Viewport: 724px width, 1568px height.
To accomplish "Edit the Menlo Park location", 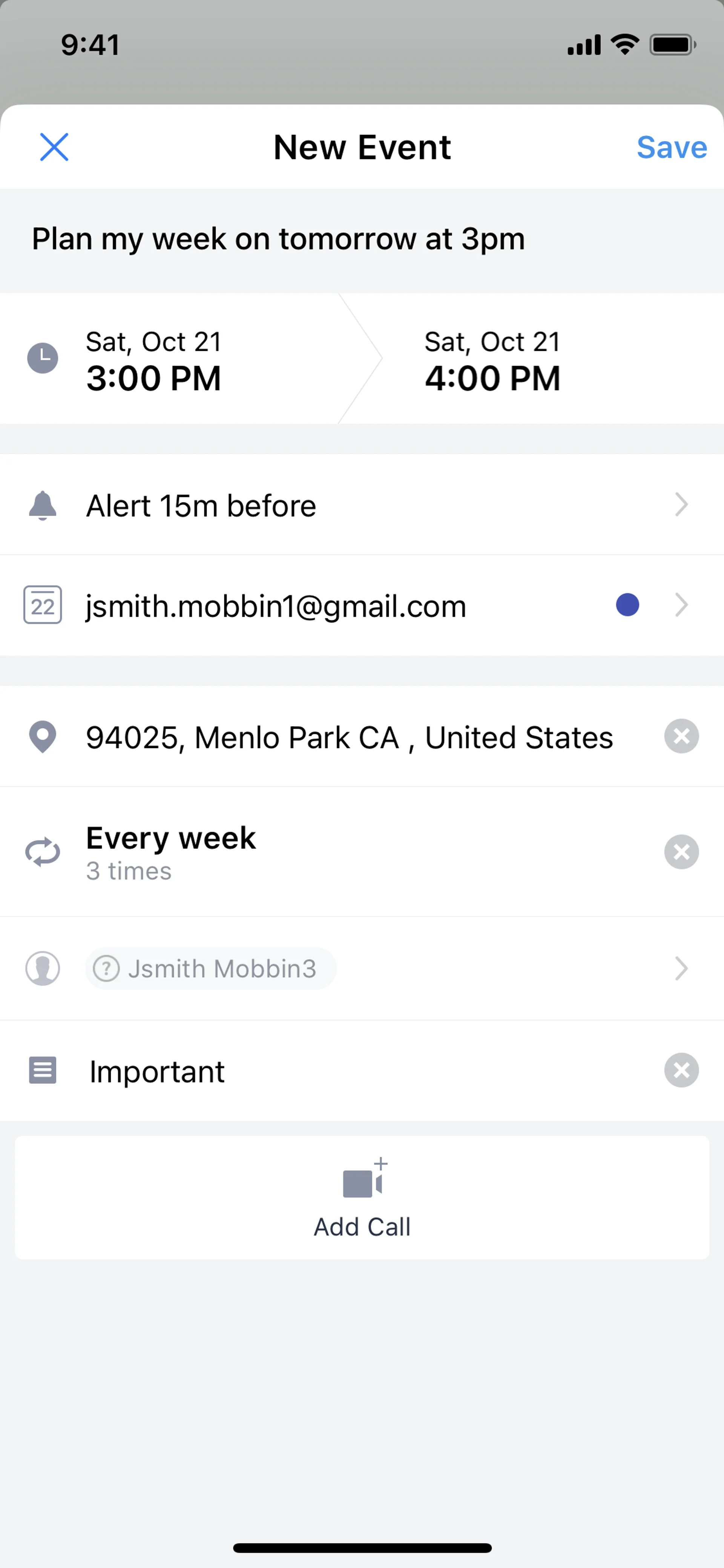I will [349, 737].
